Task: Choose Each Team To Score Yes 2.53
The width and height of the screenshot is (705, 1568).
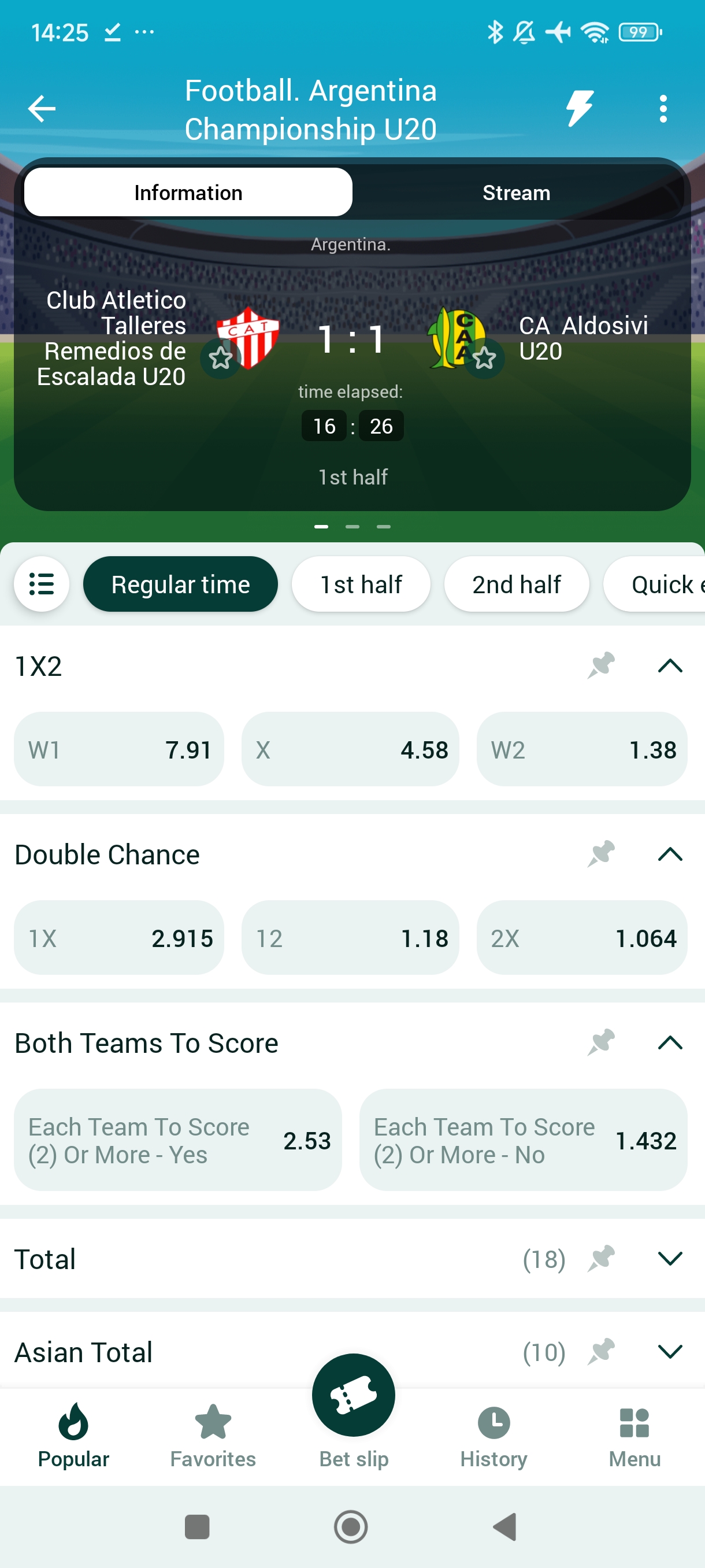Action: click(177, 1140)
